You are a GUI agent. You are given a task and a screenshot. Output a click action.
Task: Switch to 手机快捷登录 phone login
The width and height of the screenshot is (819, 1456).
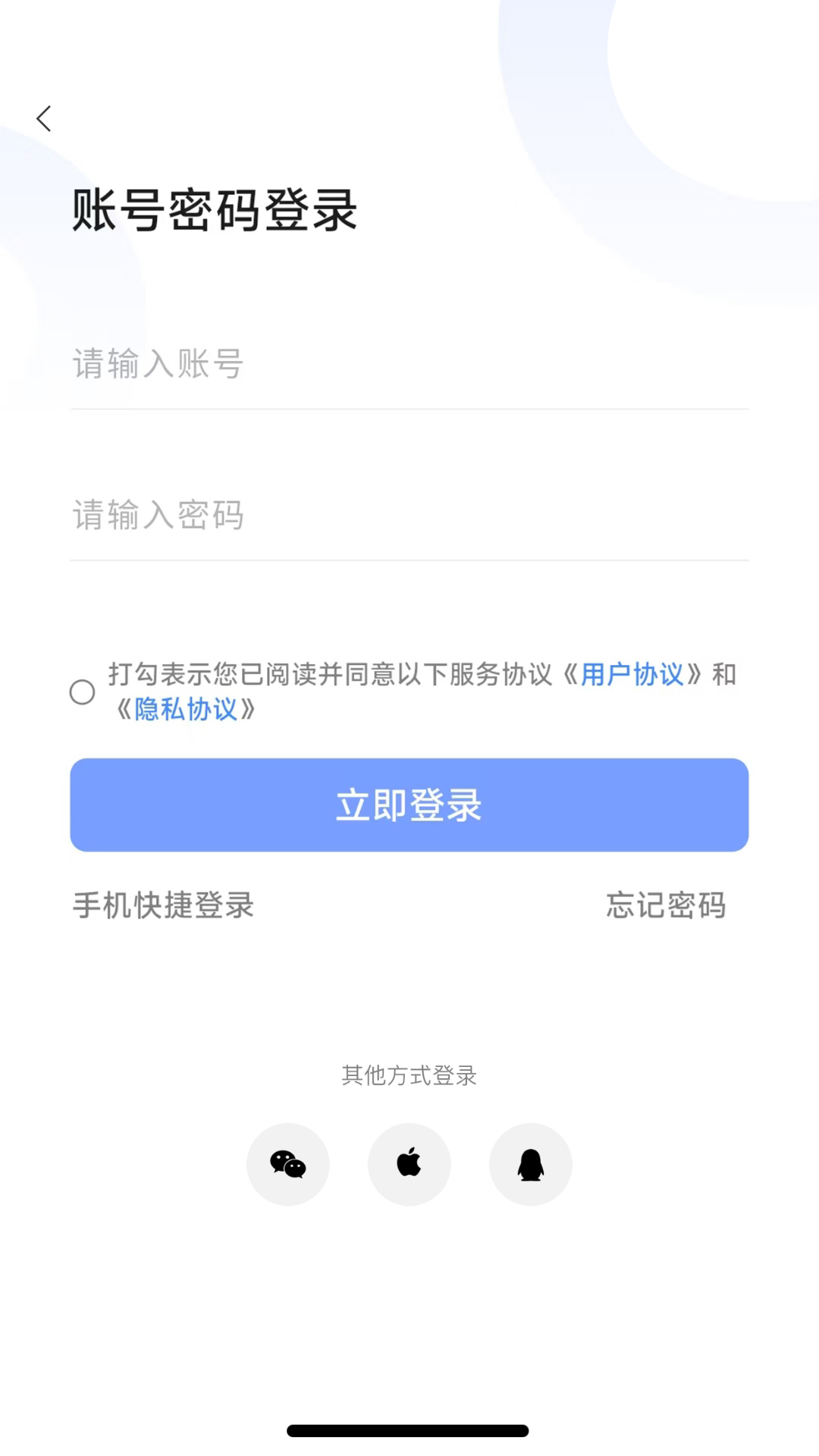pyautogui.click(x=162, y=906)
